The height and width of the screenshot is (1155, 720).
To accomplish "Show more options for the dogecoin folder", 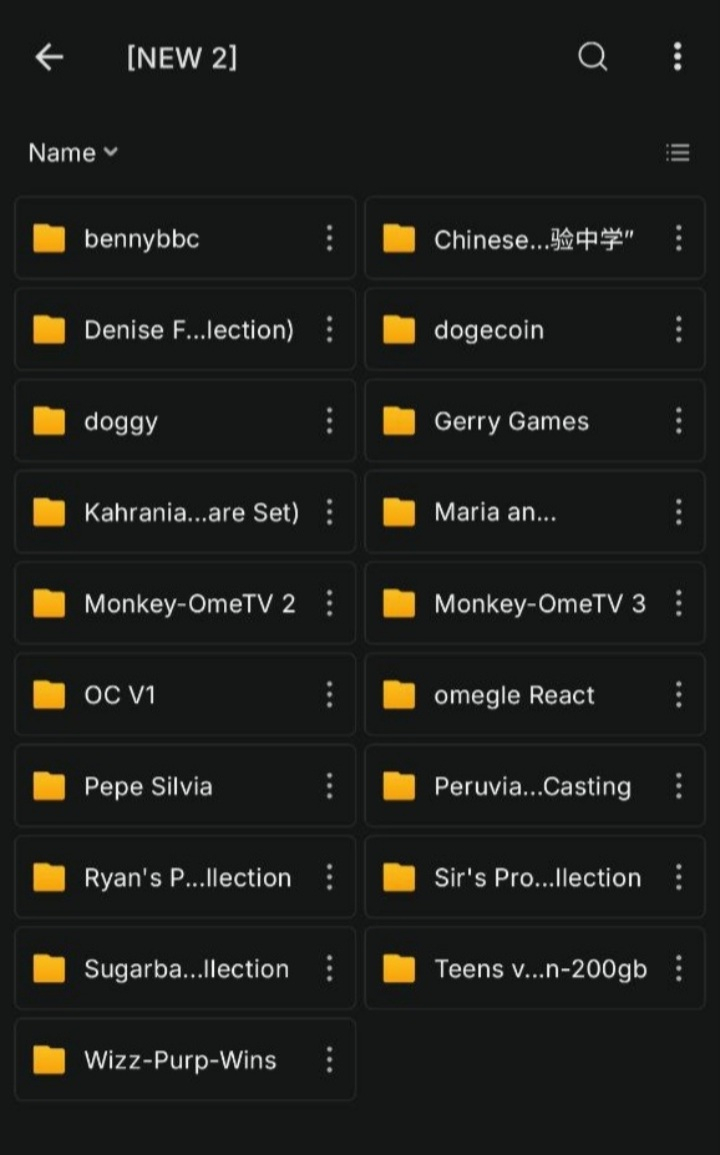I will (679, 330).
